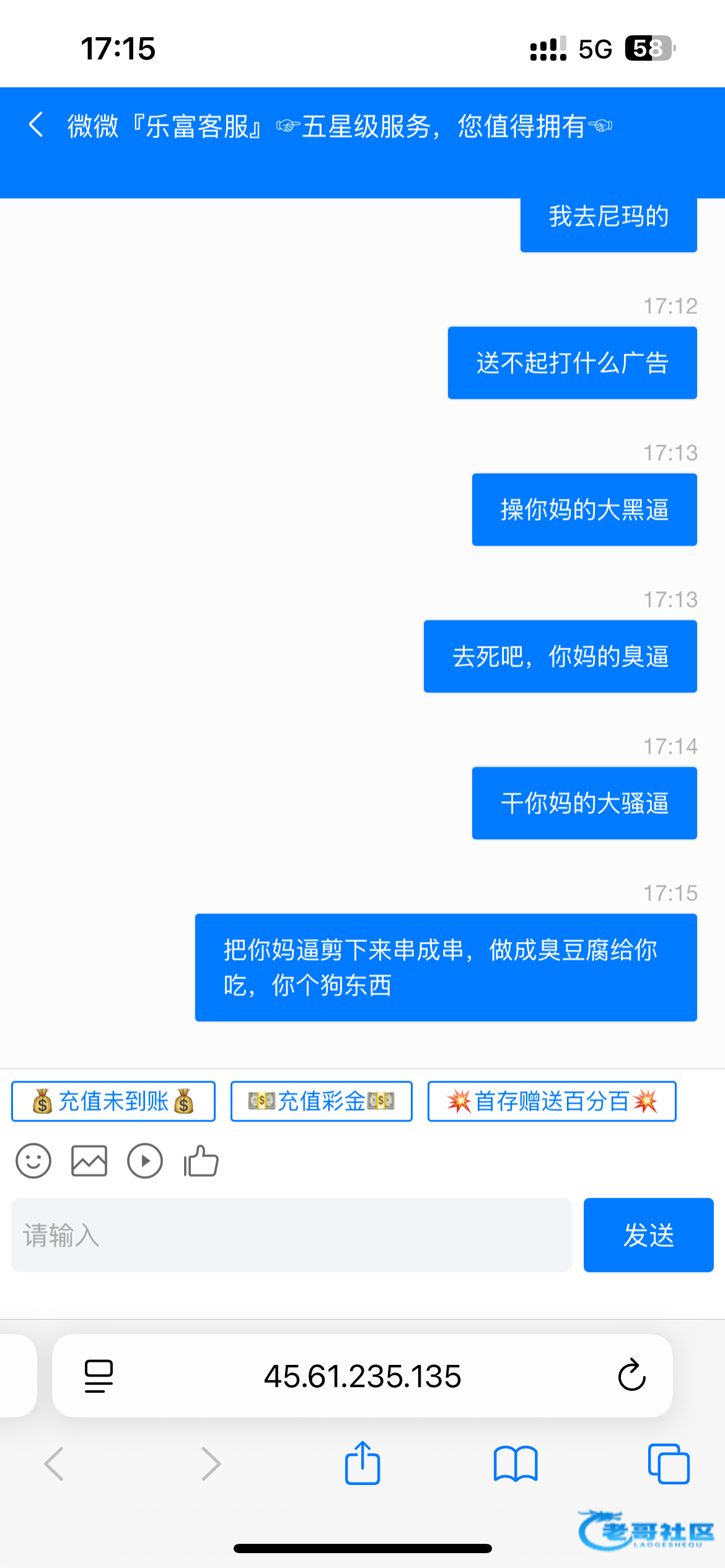The width and height of the screenshot is (725, 1568).
Task: Navigate back in the browser toolbar
Action: [x=55, y=1464]
